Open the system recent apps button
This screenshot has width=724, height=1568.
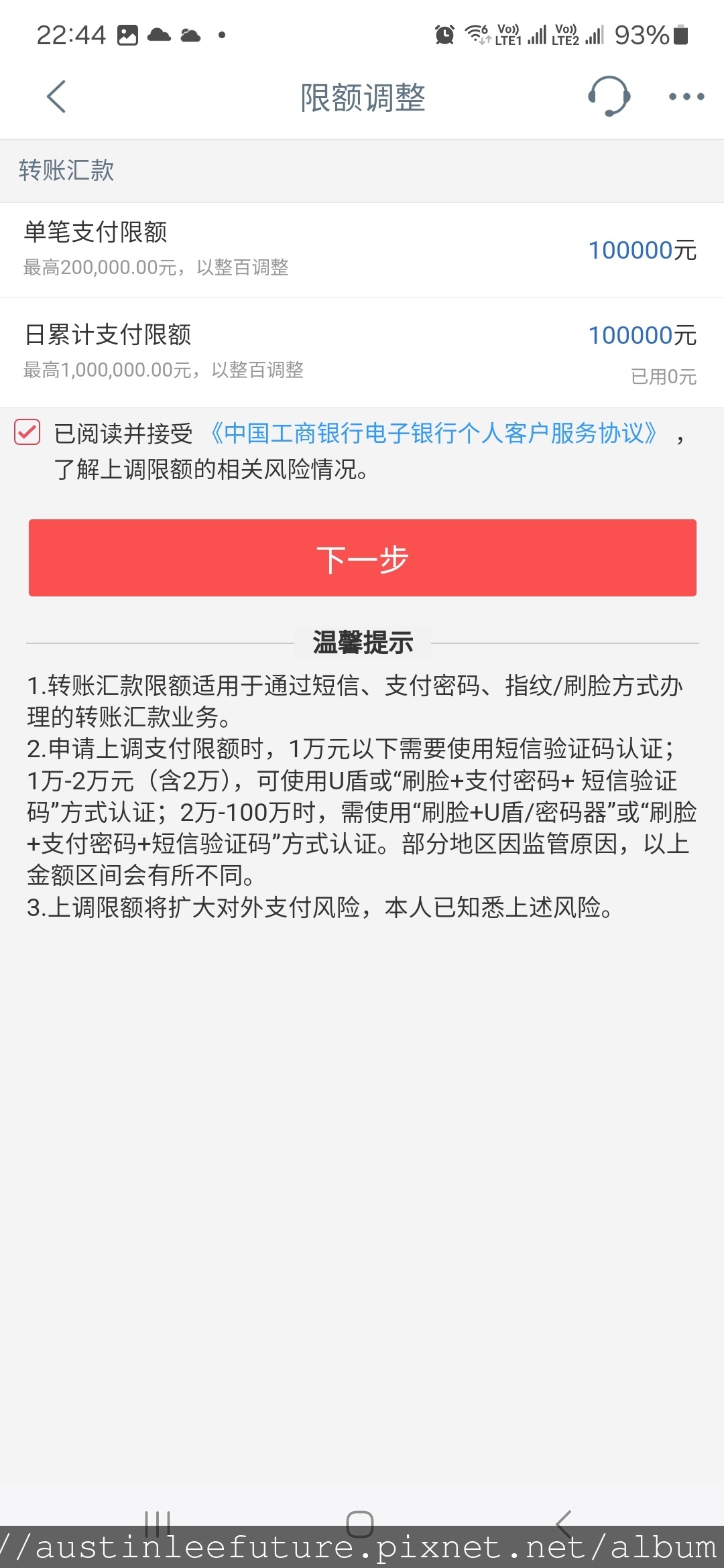[158, 1524]
